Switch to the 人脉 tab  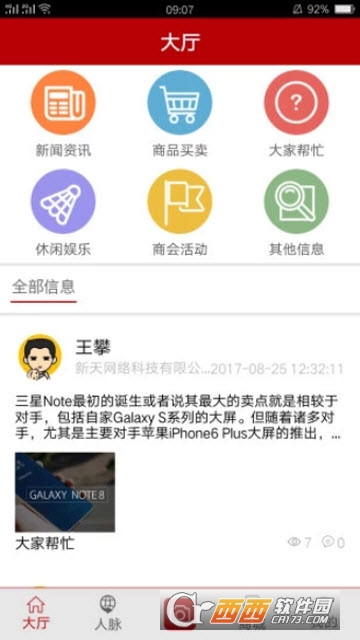(x=108, y=613)
